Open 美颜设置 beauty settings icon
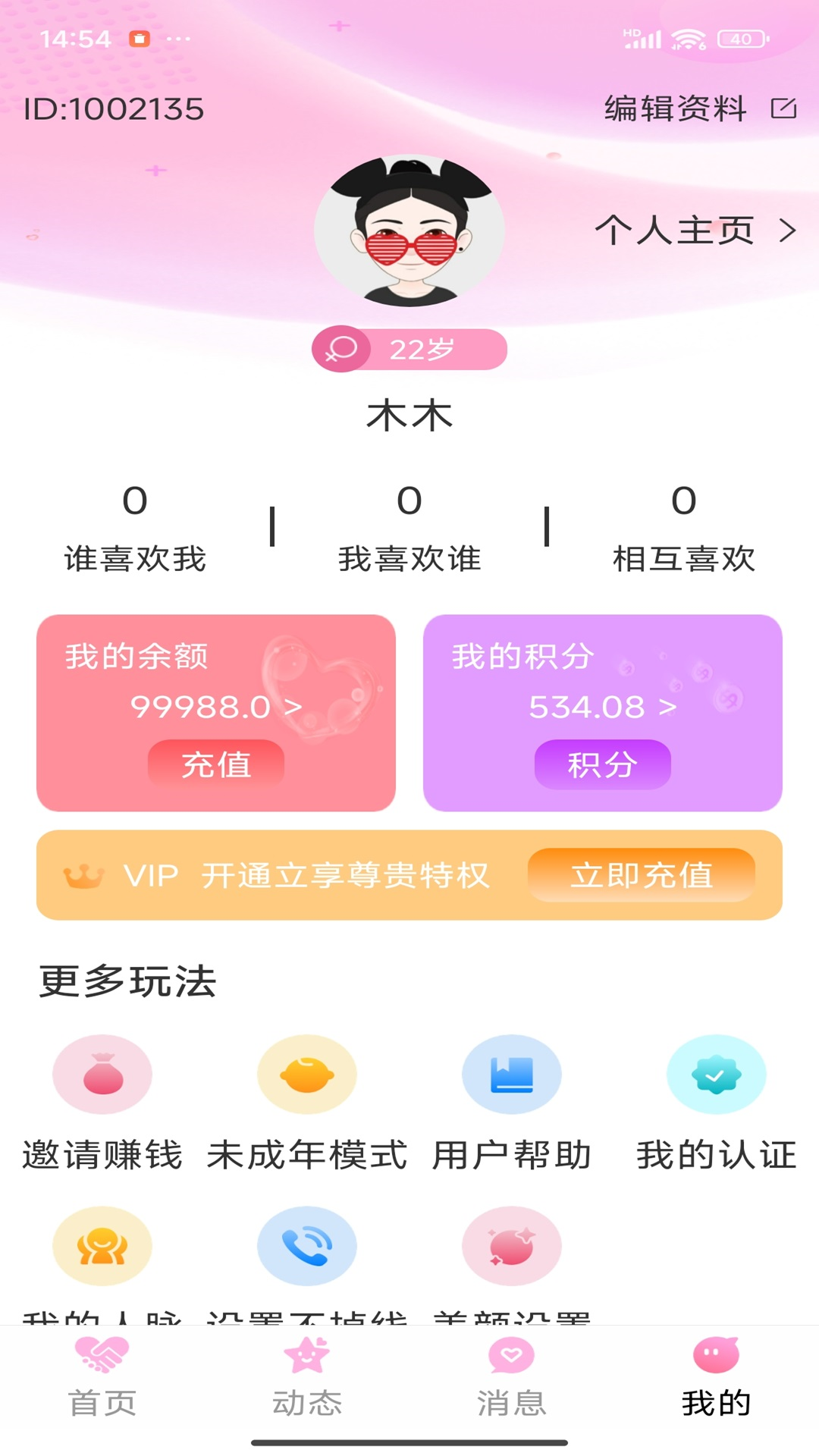Image resolution: width=819 pixels, height=1456 pixels. tap(512, 1246)
